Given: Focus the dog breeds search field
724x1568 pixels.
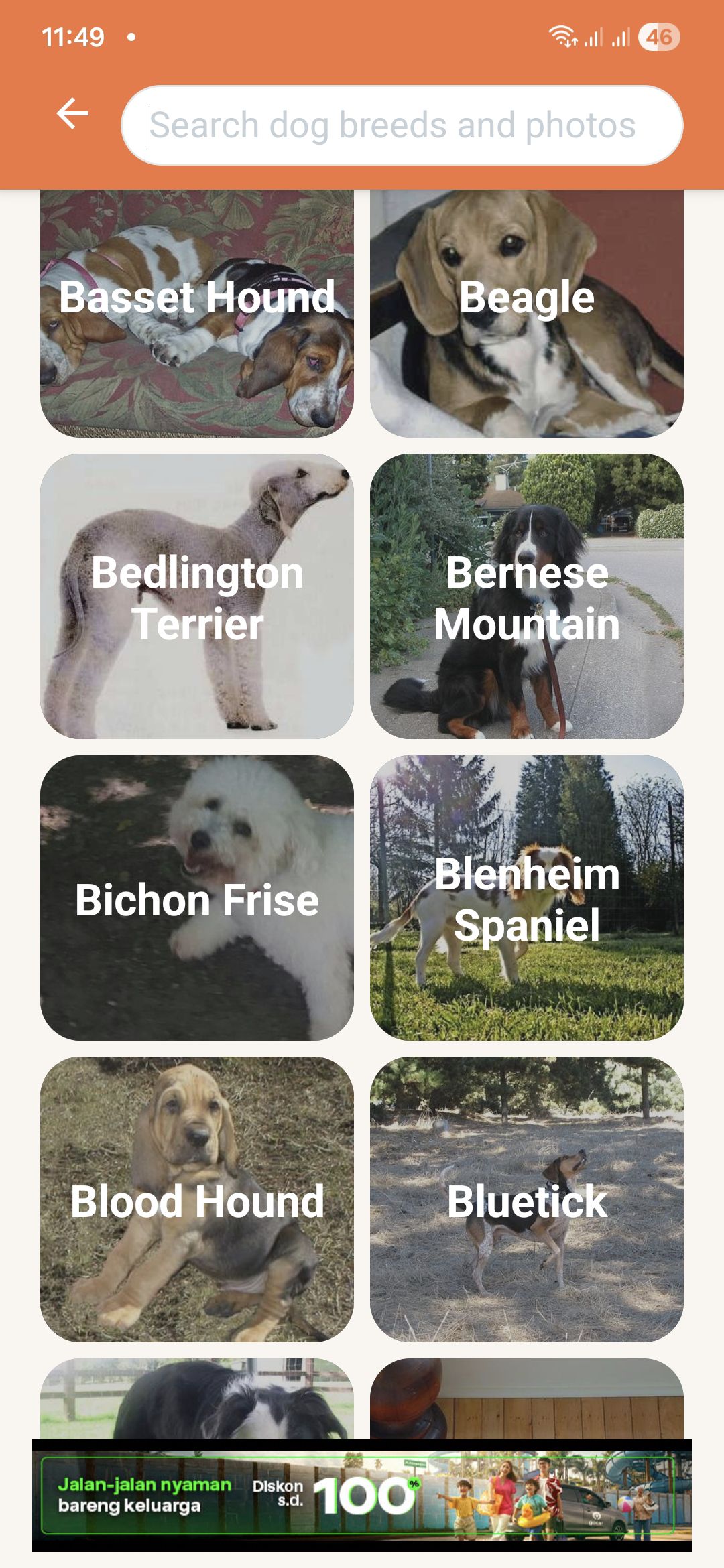Looking at the screenshot, I should pos(402,125).
